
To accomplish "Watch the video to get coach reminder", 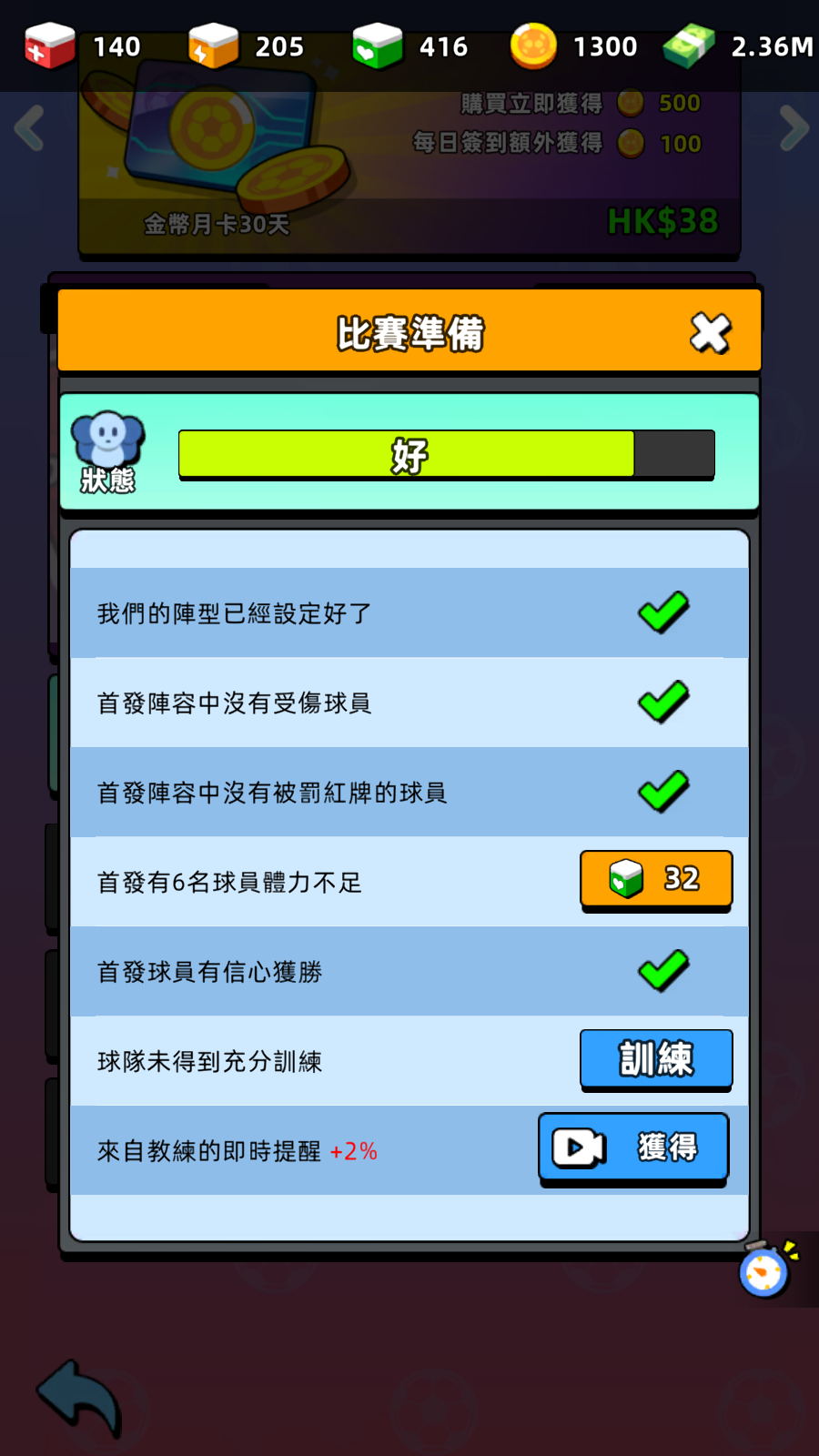I will 633,1148.
